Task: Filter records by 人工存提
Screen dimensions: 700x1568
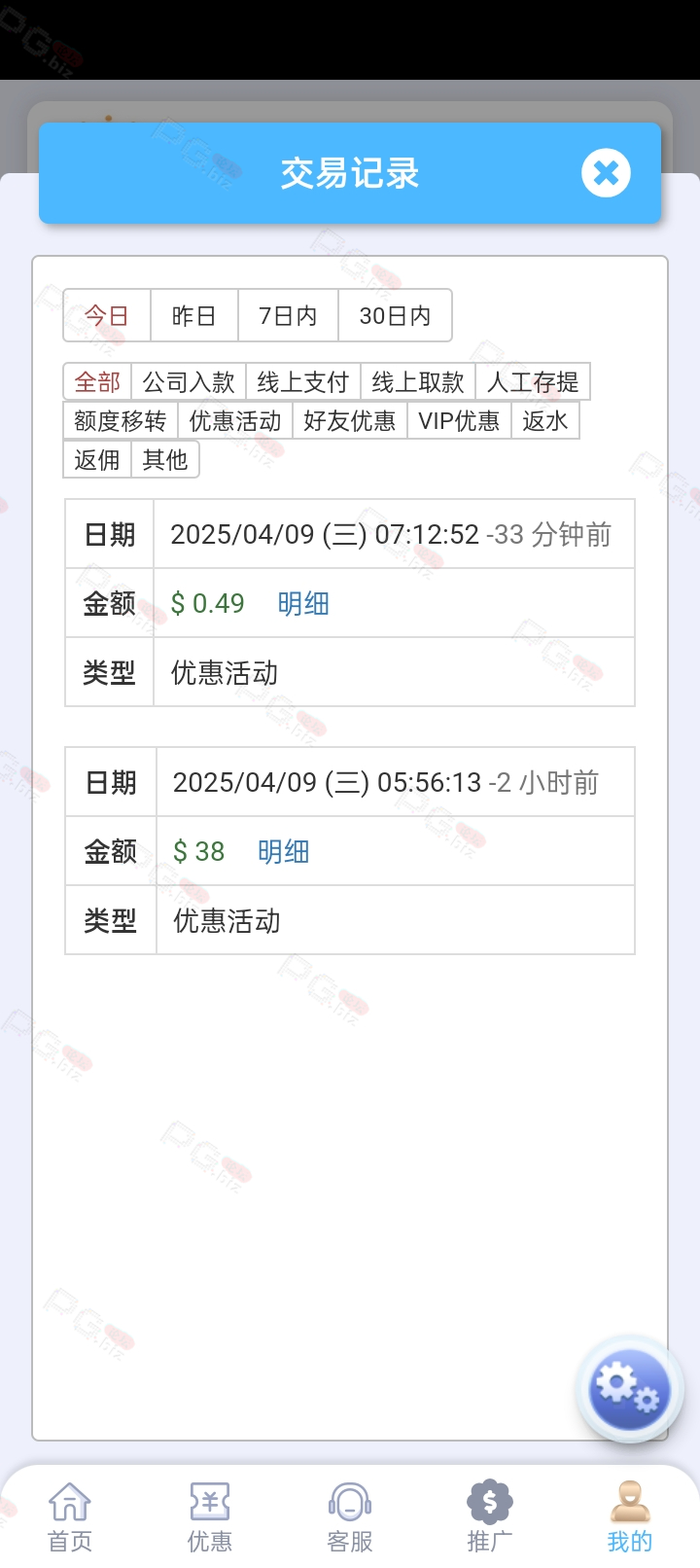Action: pyautogui.click(x=533, y=381)
